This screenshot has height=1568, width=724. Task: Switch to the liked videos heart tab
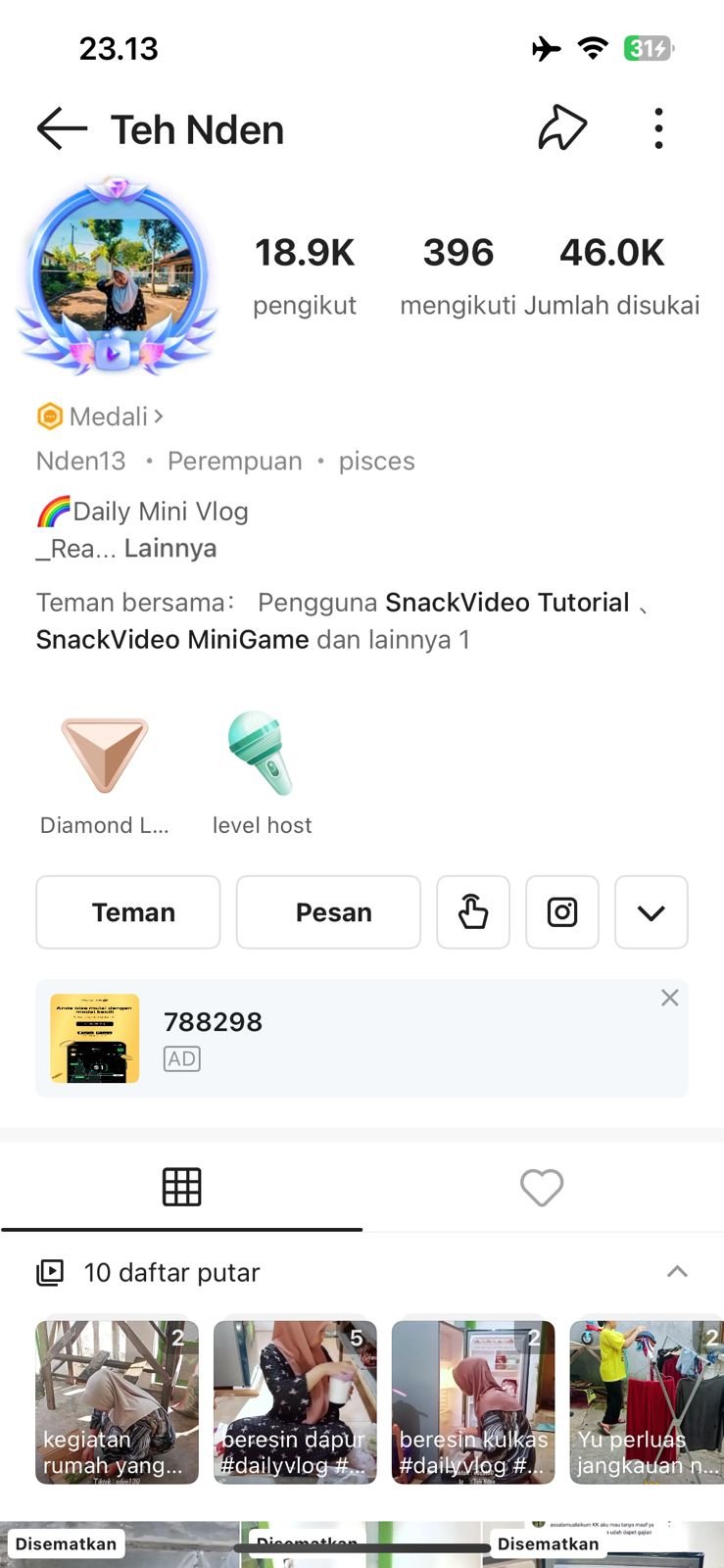click(542, 1188)
